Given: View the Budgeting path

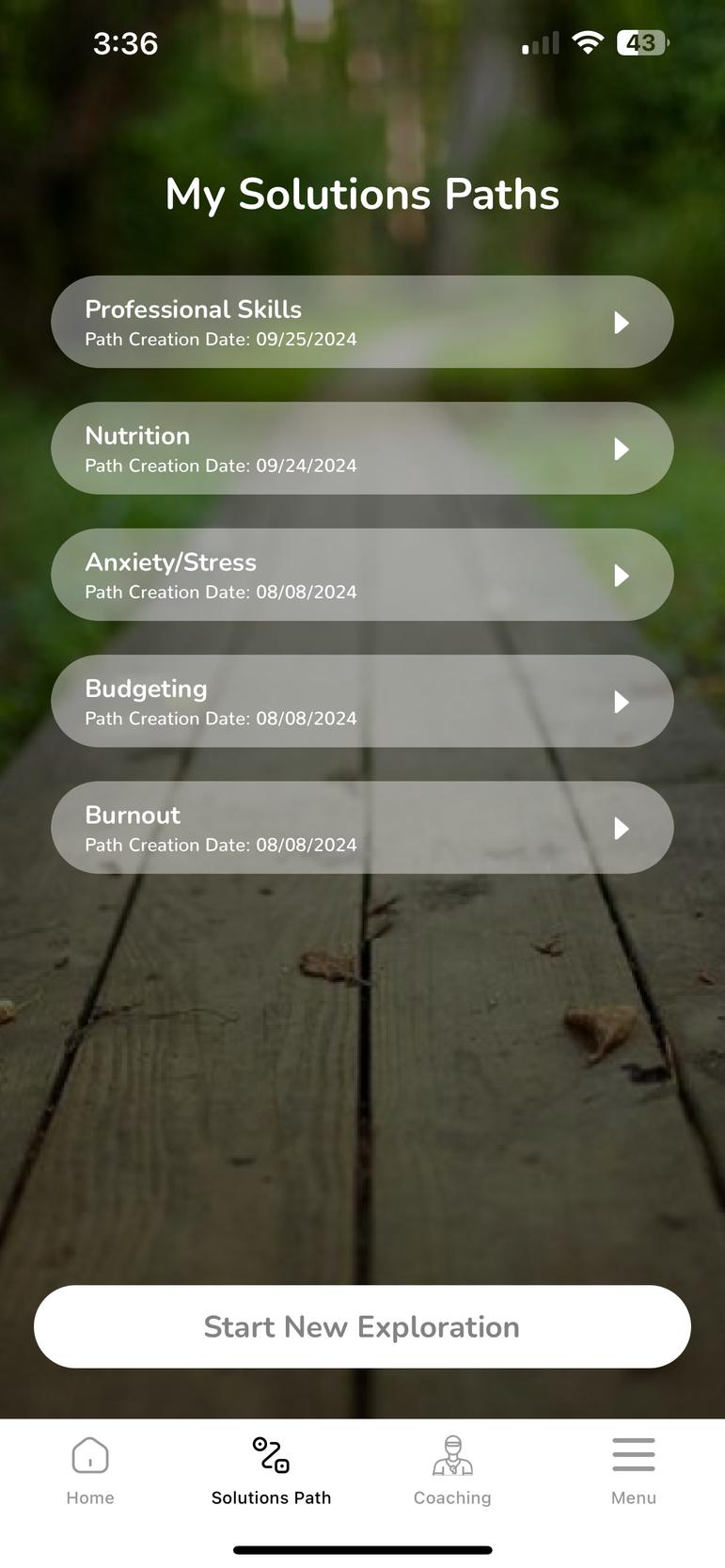Looking at the screenshot, I should pos(362,702).
